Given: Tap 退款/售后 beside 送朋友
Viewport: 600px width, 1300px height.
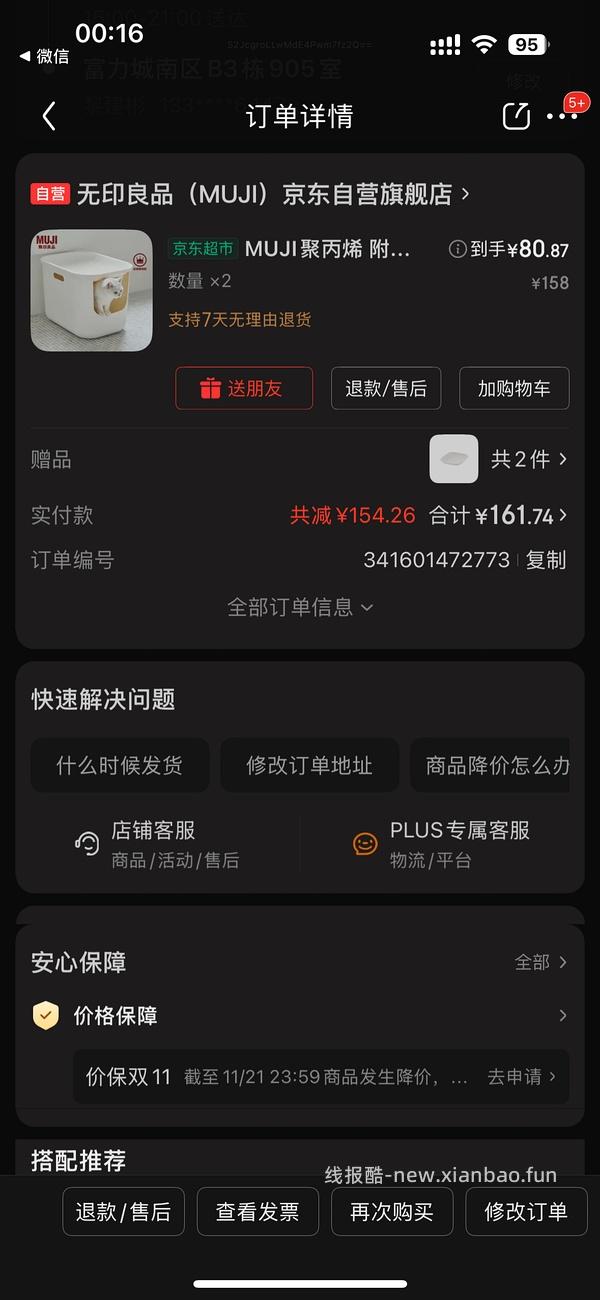Looking at the screenshot, I should [385, 388].
